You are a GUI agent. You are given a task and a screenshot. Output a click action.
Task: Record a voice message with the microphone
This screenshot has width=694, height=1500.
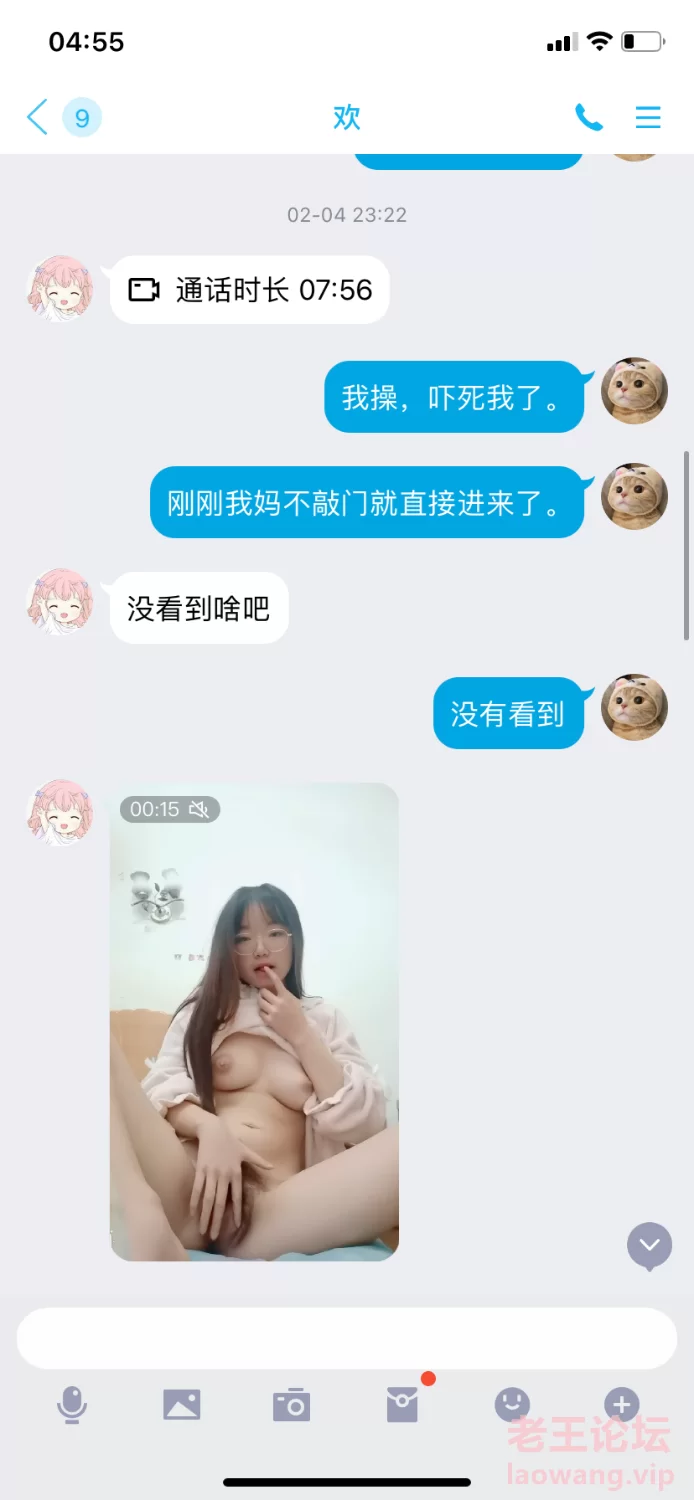(72, 1405)
